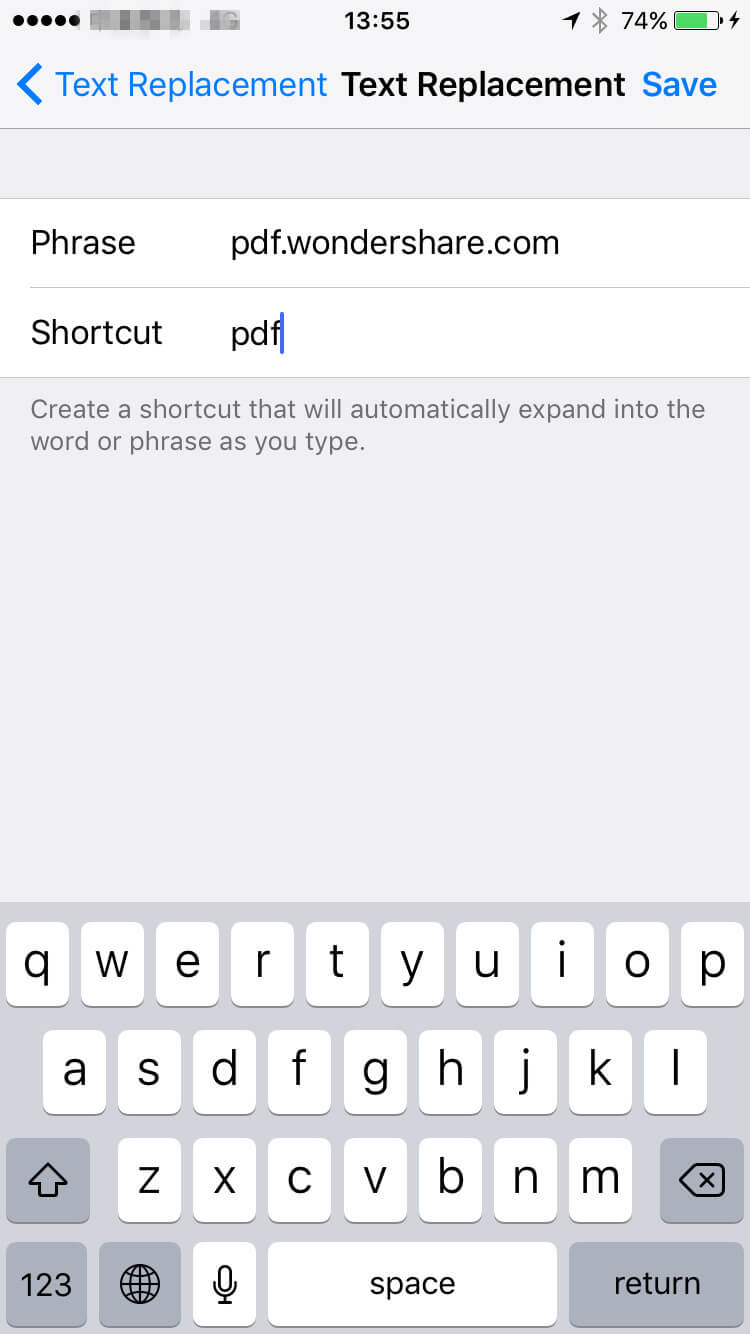Switch to the 123 numeric keyboard
750x1334 pixels.
tap(46, 1284)
